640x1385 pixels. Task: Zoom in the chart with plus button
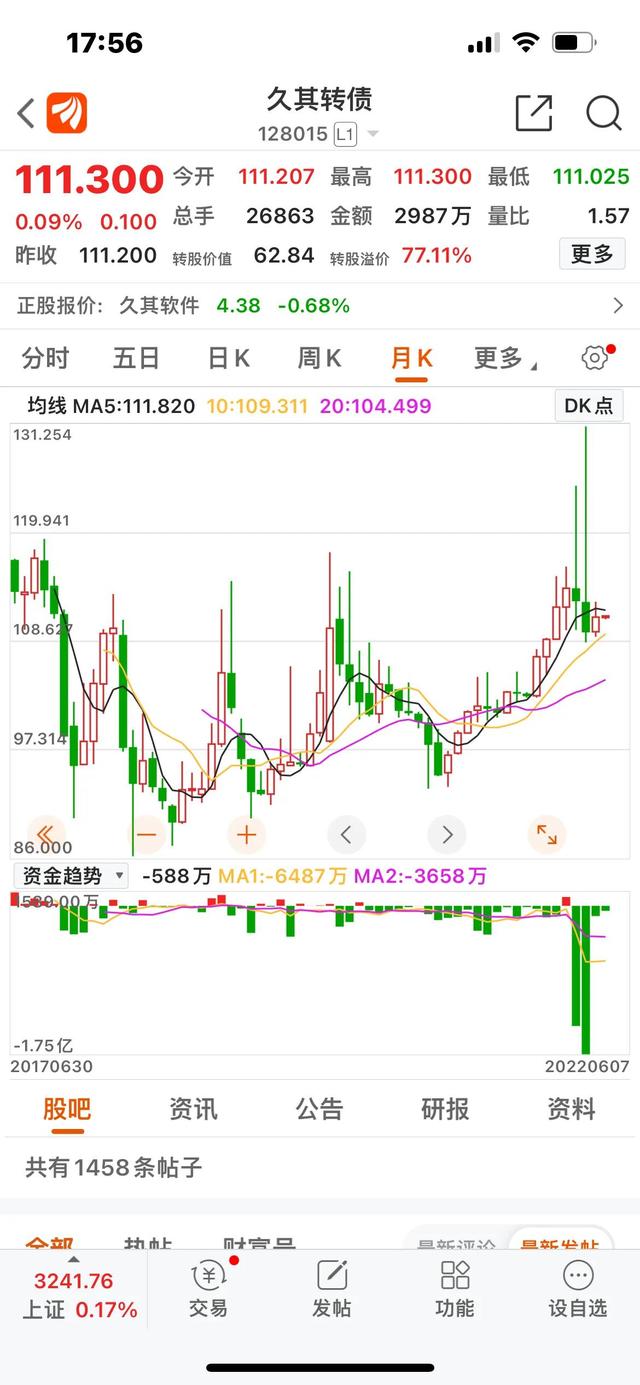(x=247, y=833)
